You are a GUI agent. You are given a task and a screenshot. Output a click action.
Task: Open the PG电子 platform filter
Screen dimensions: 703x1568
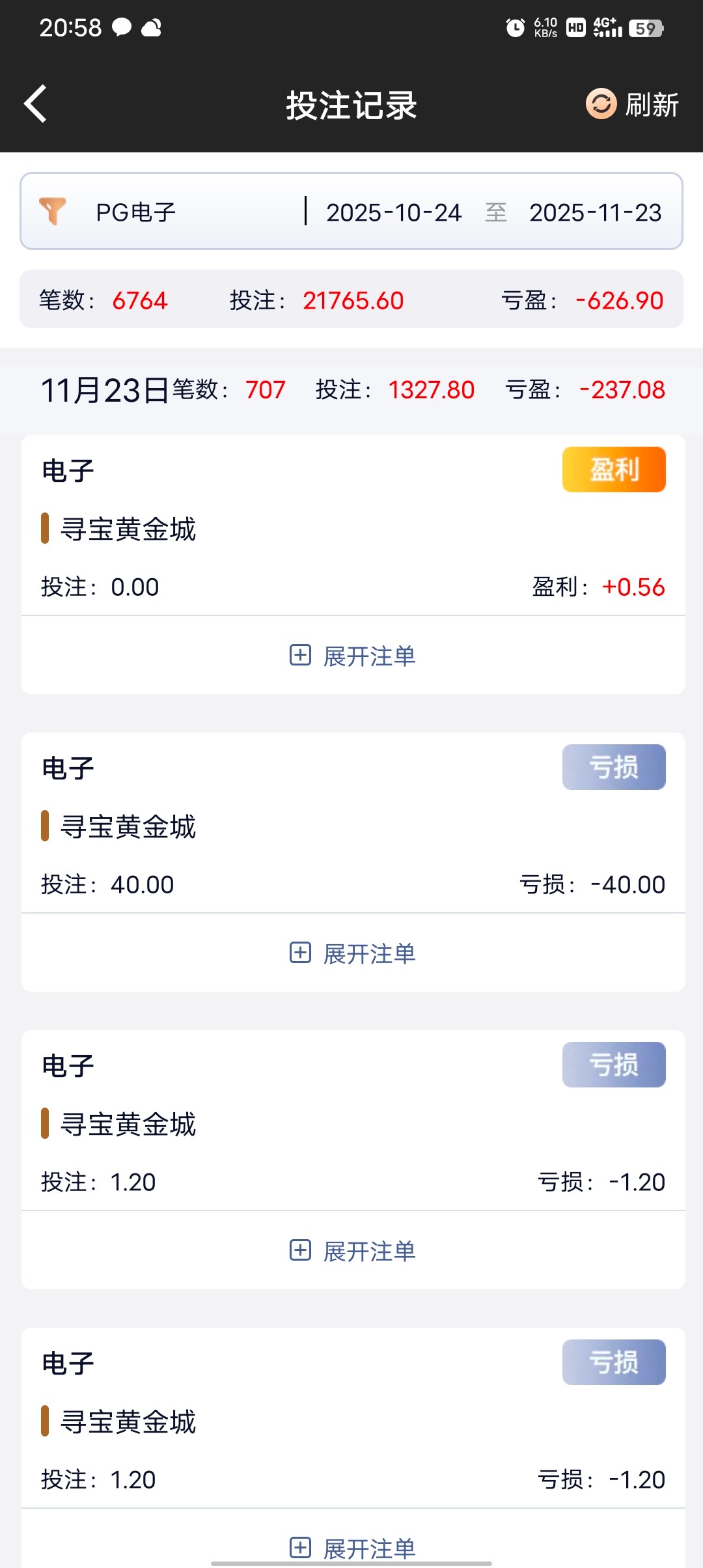pyautogui.click(x=135, y=212)
